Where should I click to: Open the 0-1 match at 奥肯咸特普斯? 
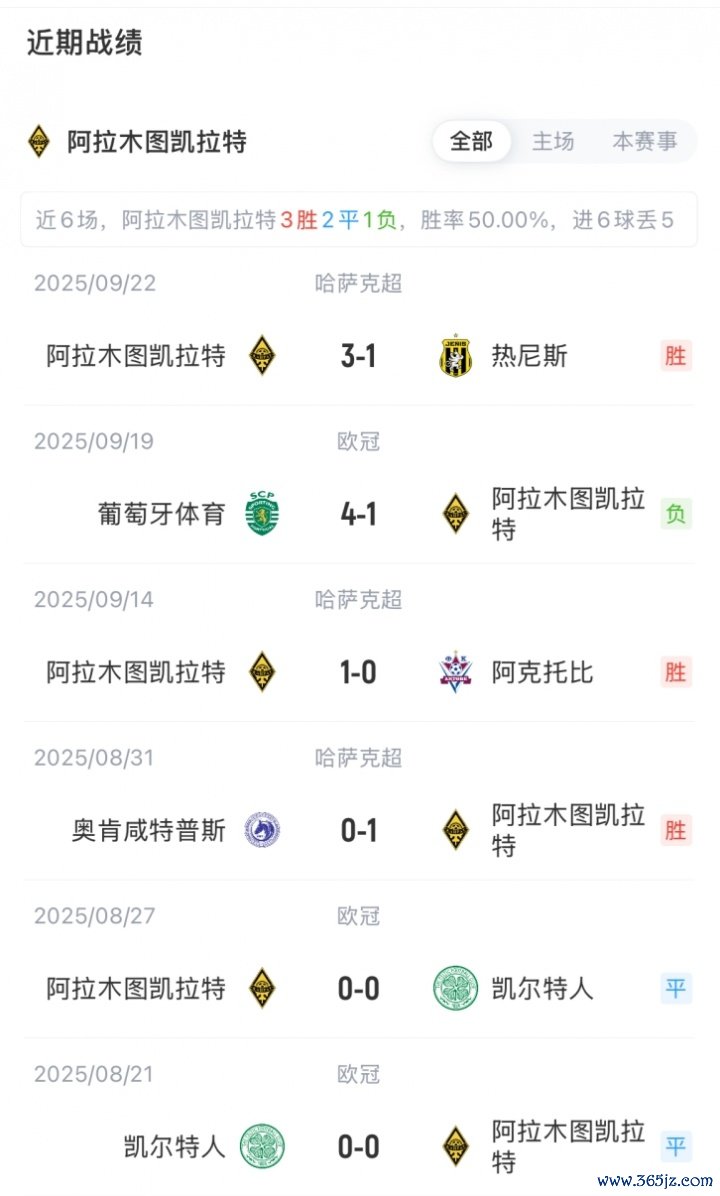tap(358, 830)
